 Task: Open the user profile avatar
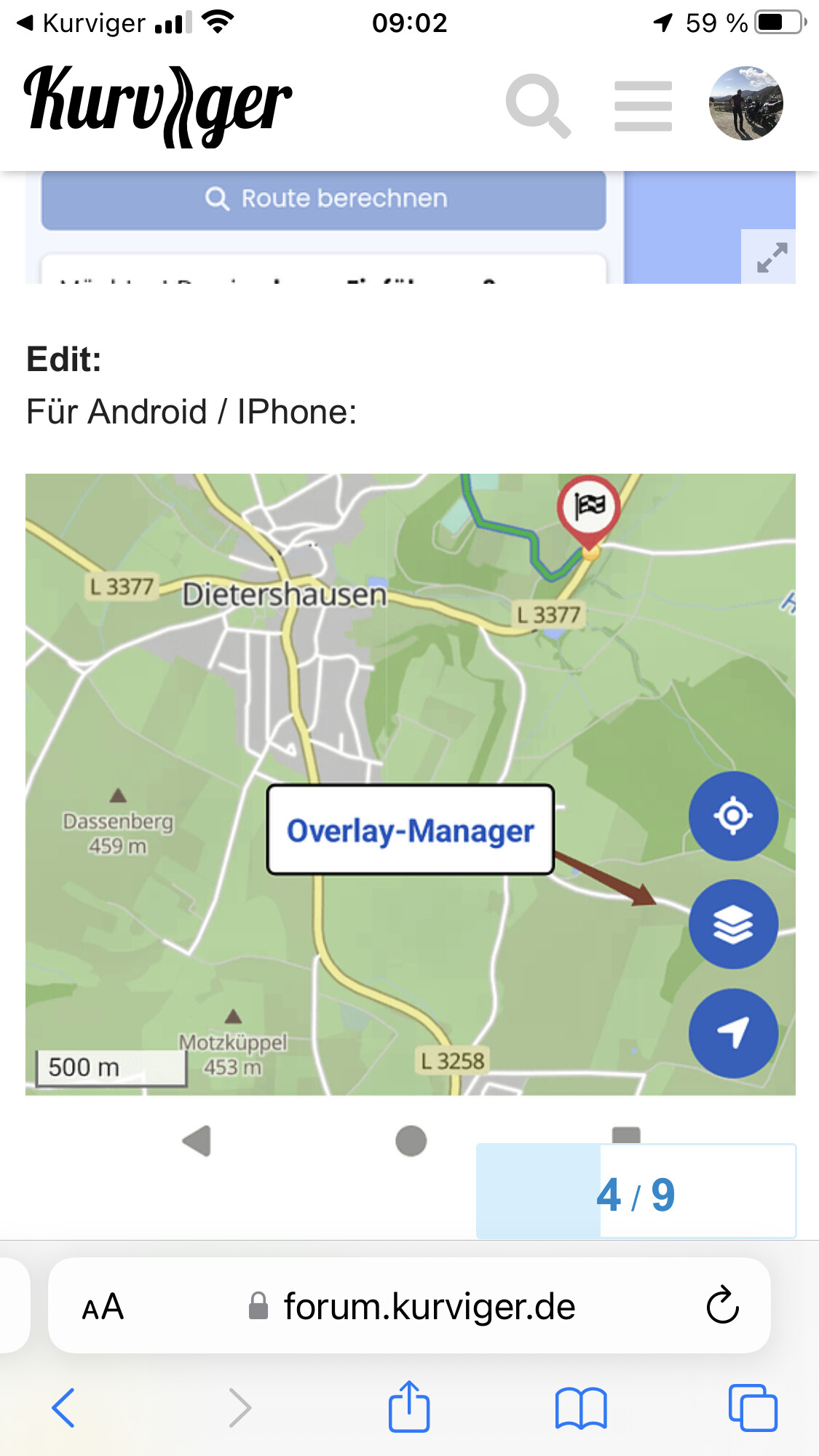click(x=746, y=103)
